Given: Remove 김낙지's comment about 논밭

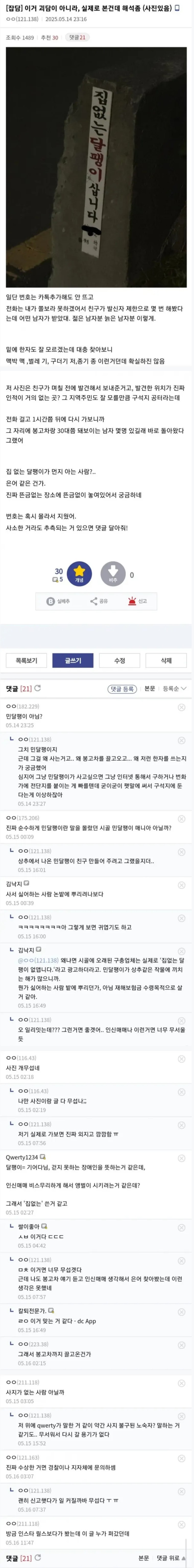Looking at the screenshot, I should click(x=181, y=884).
